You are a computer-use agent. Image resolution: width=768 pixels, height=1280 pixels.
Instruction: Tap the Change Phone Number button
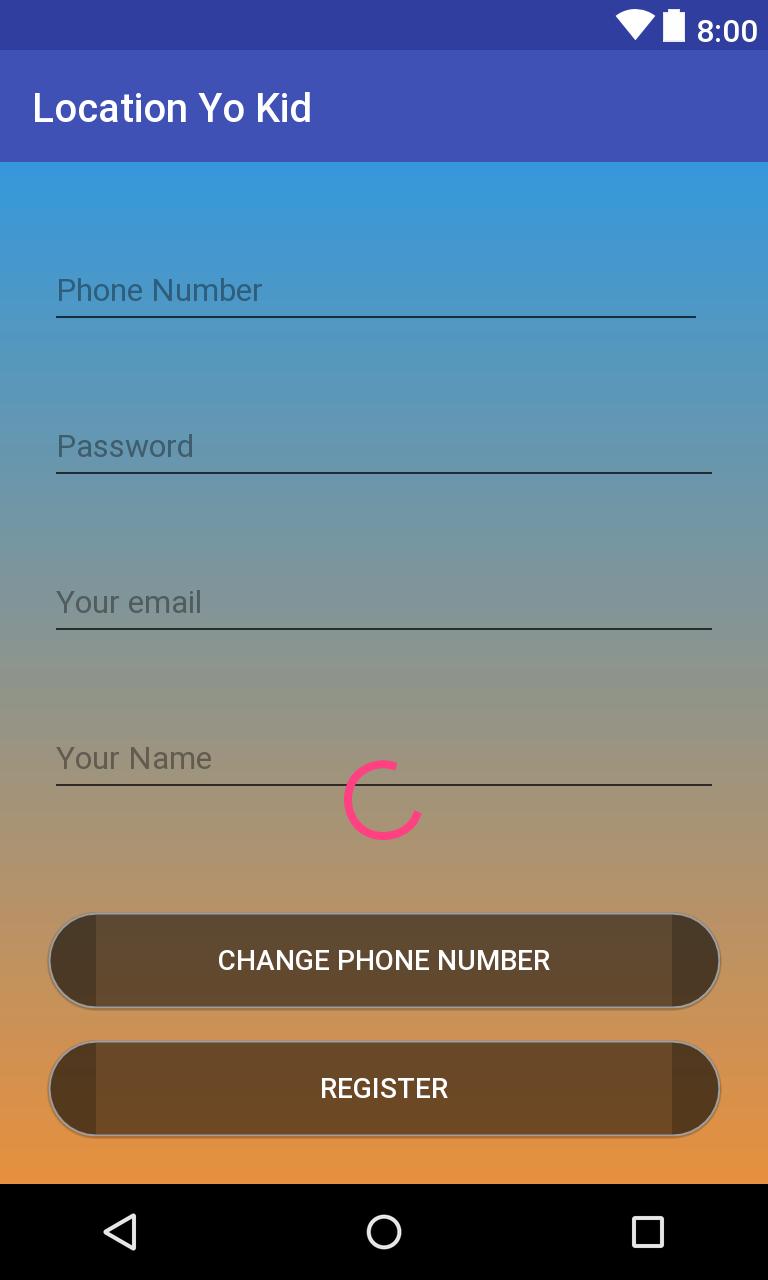coord(384,960)
